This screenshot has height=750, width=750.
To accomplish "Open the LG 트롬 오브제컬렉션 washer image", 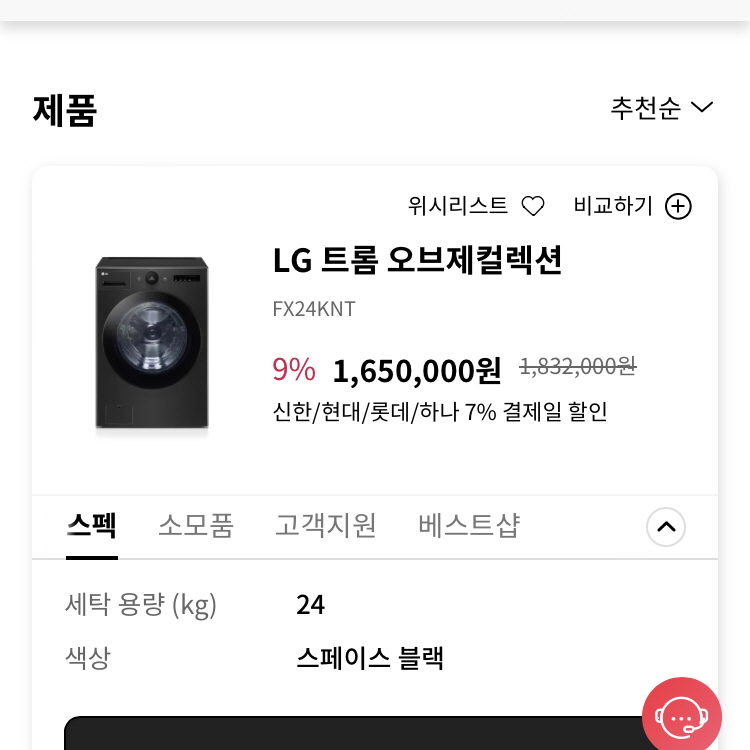I will pos(152,345).
